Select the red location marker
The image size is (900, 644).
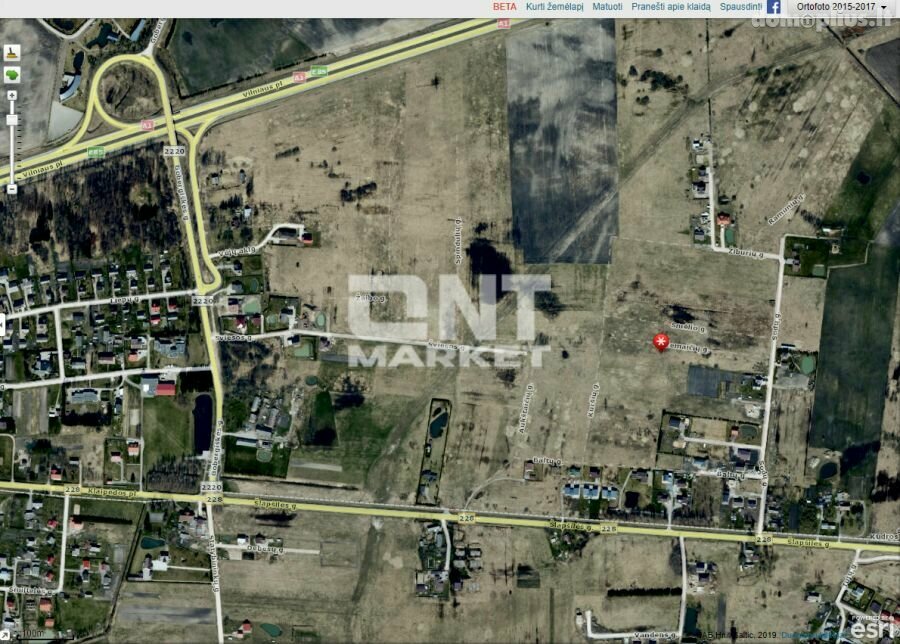click(660, 342)
